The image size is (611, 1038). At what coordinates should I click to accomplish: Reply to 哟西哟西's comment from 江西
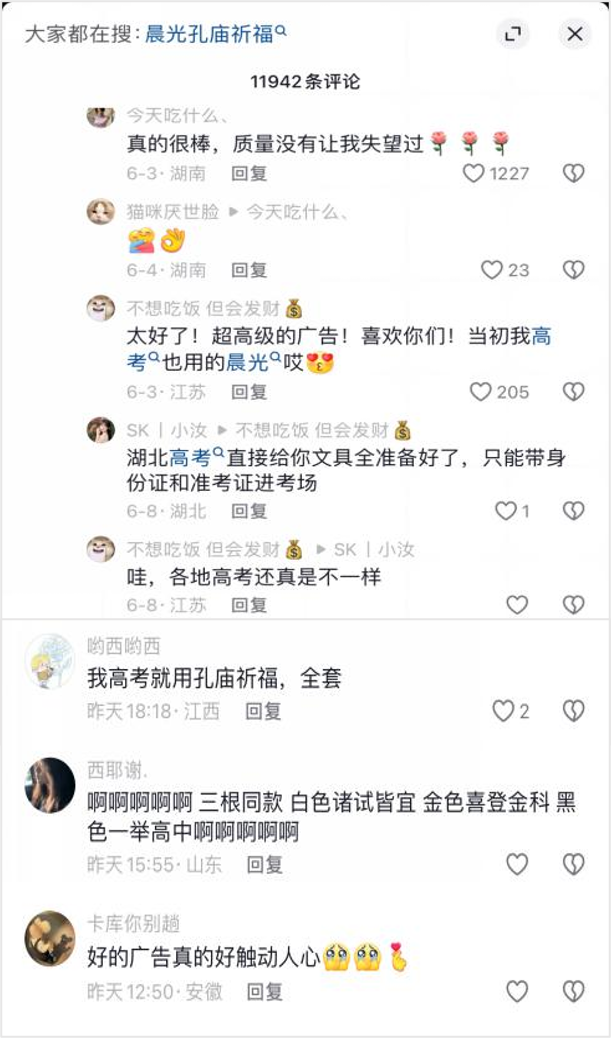tap(264, 711)
